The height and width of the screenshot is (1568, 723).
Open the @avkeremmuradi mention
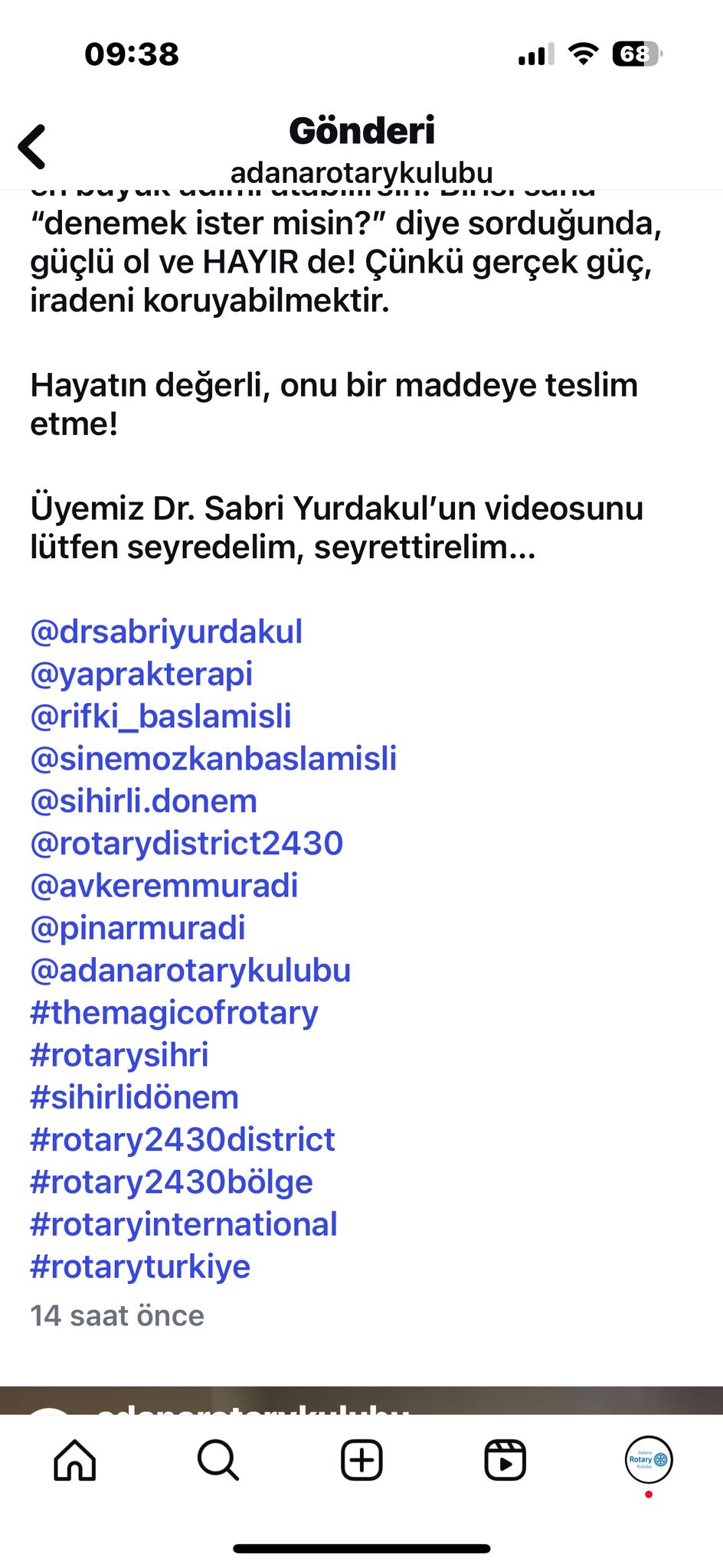click(164, 886)
